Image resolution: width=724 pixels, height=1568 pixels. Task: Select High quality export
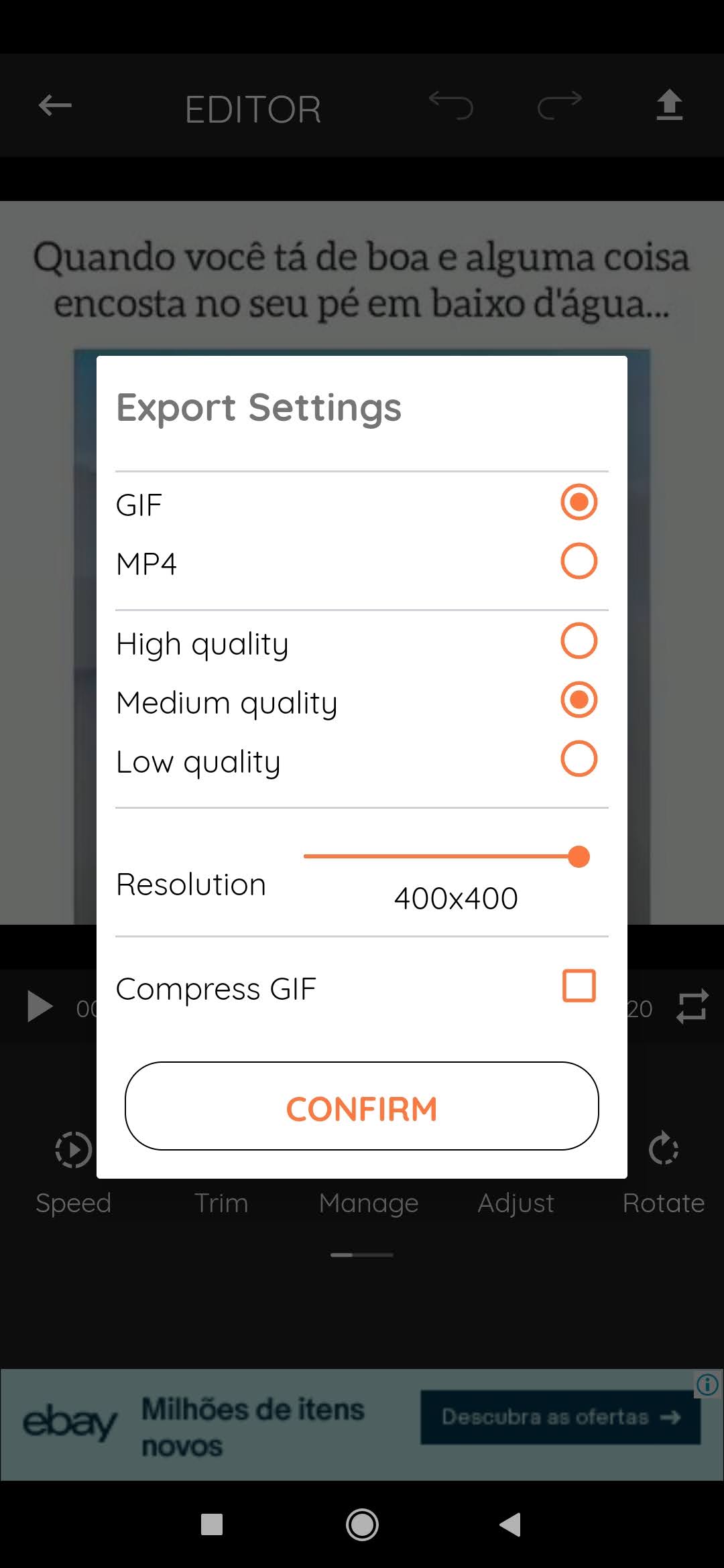578,641
